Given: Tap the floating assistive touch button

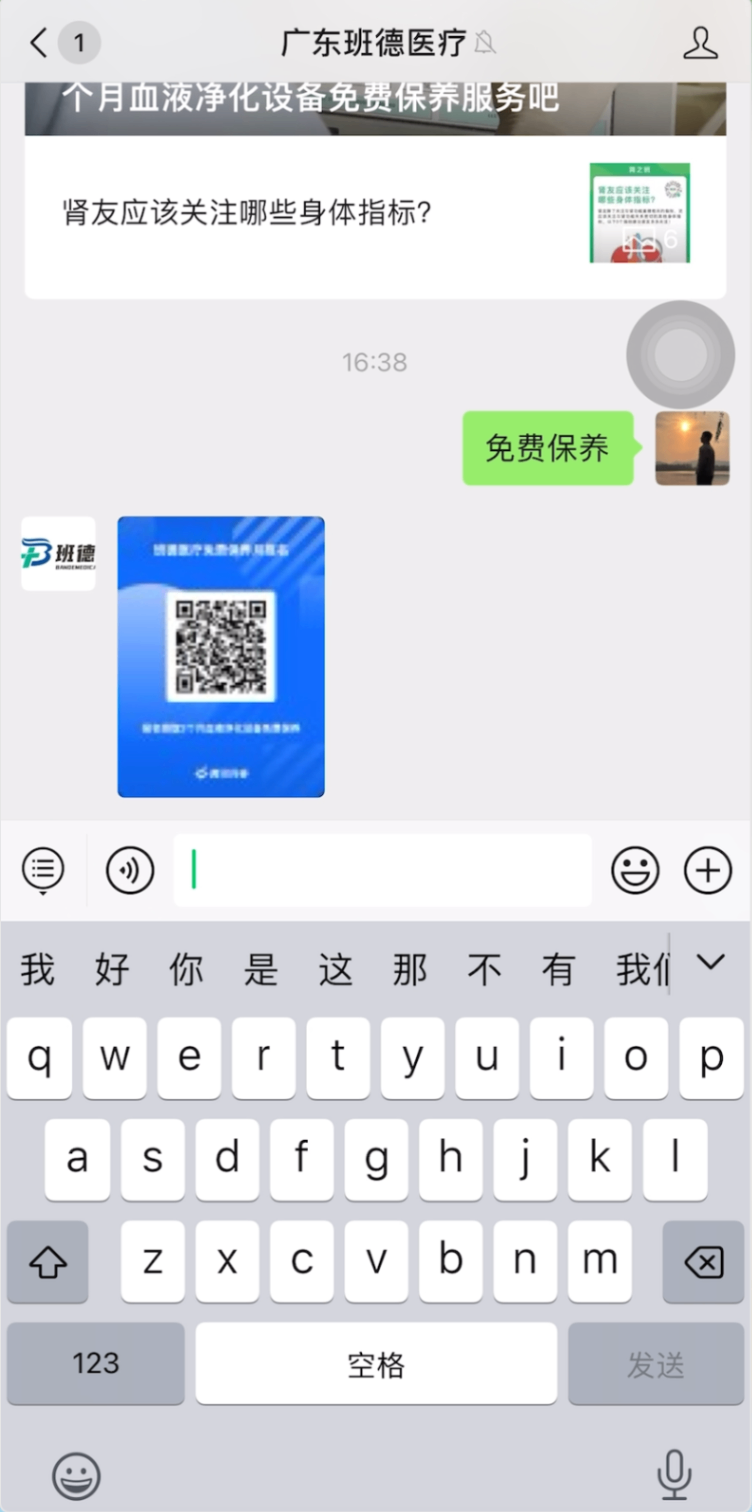Looking at the screenshot, I should coord(680,355).
